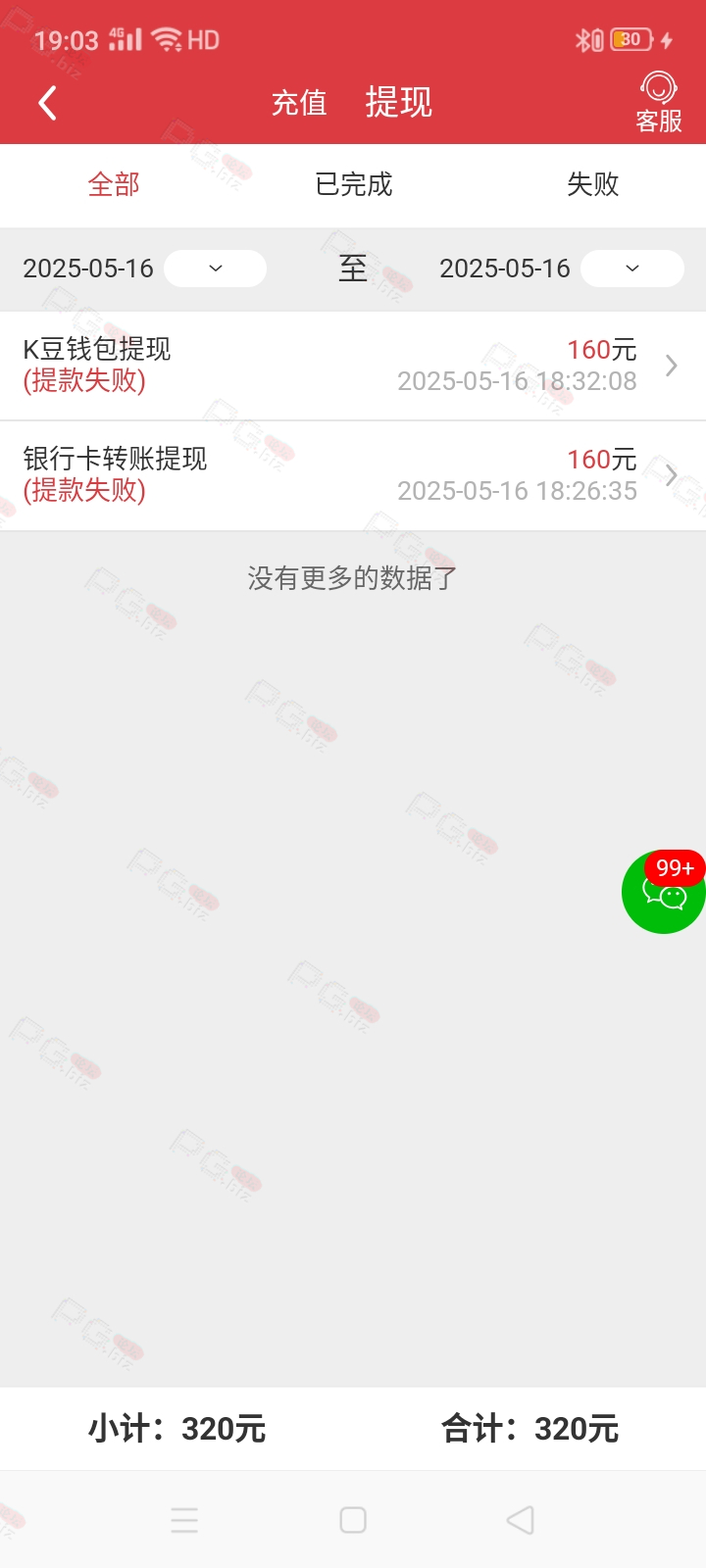Open the K豆钱包提现 record

353,366
